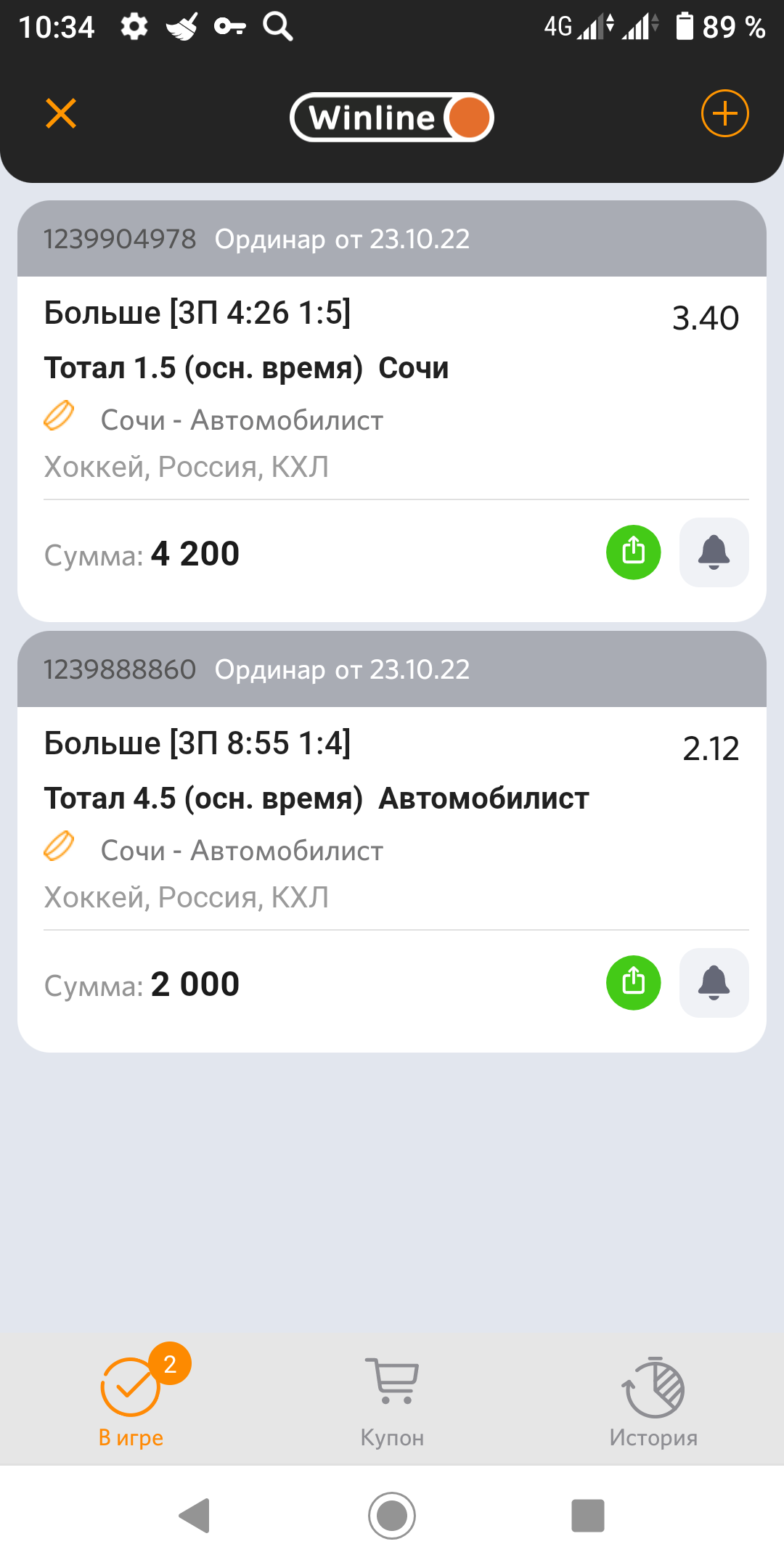Go back using the system back button
The image size is (784, 1568).
(195, 1516)
